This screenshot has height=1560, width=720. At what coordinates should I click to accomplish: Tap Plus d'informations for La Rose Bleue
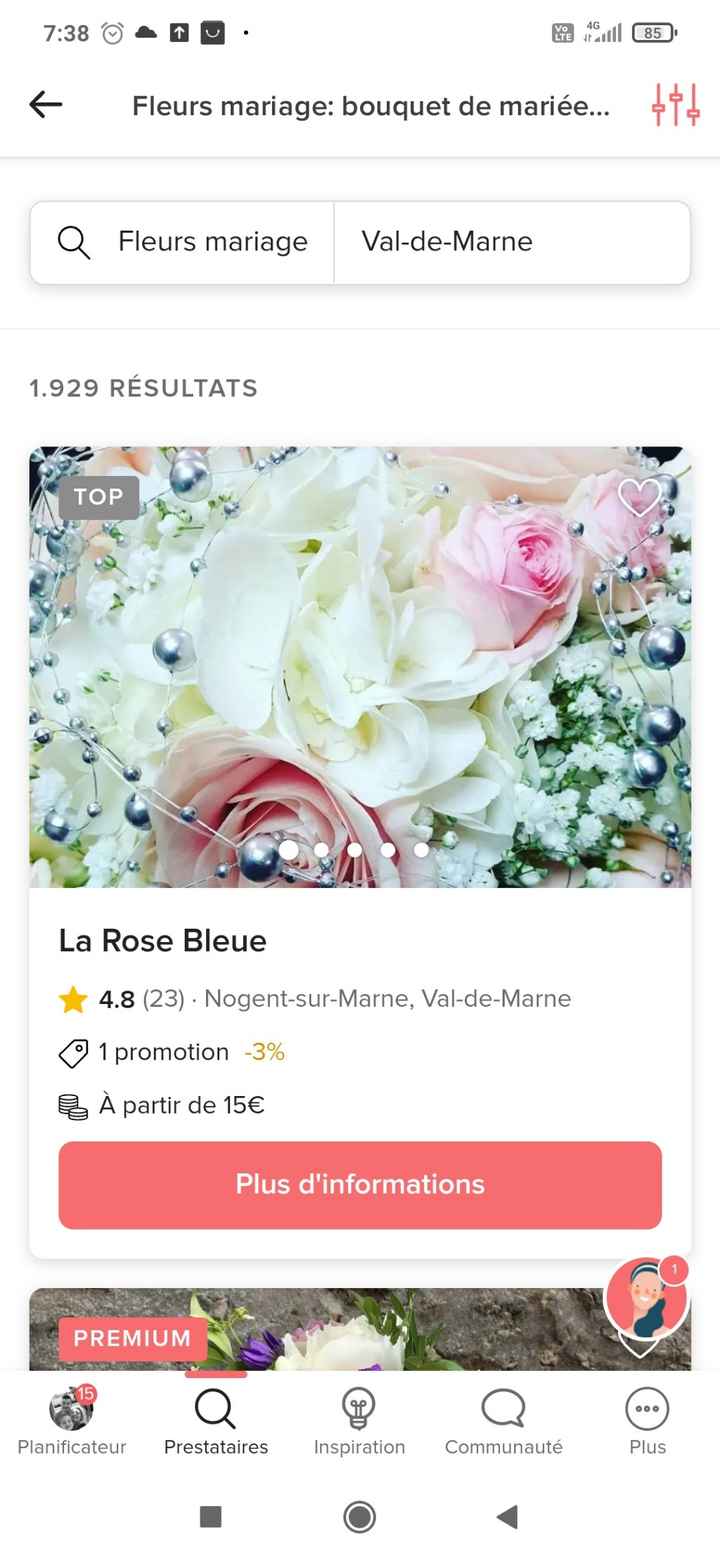coord(360,1185)
